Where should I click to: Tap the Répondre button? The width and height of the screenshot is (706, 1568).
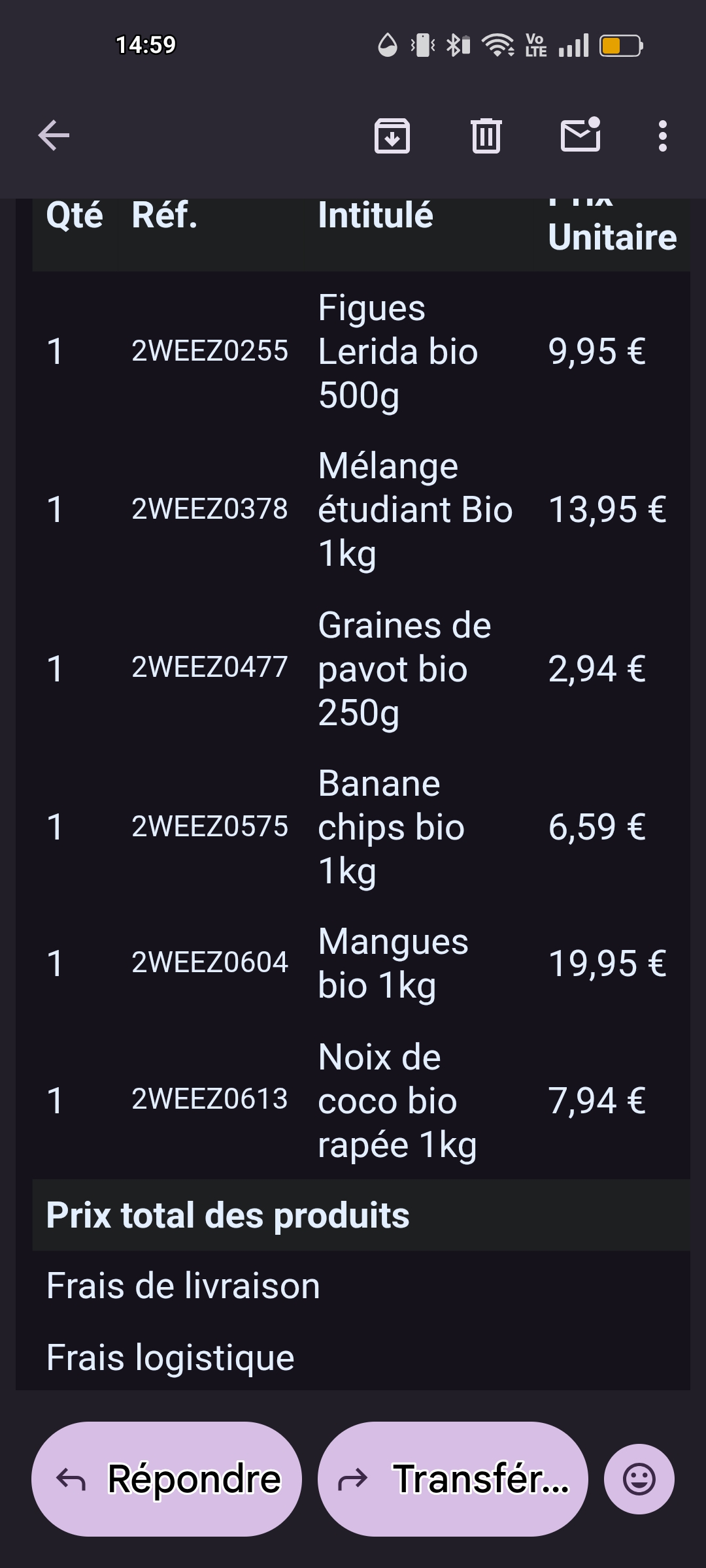point(167,1479)
